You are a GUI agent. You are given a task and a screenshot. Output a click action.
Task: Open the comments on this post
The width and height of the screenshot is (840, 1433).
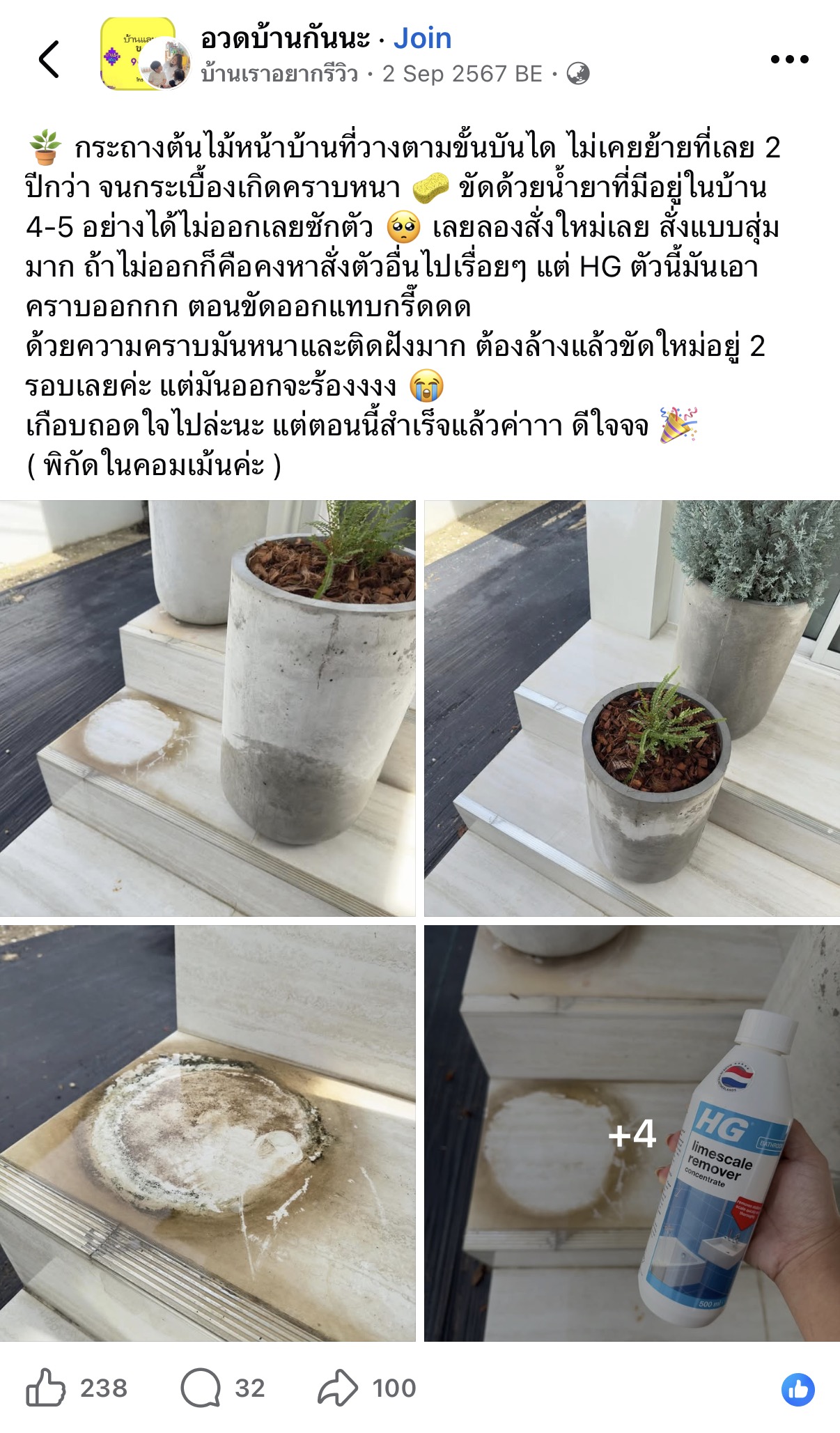click(x=201, y=1388)
